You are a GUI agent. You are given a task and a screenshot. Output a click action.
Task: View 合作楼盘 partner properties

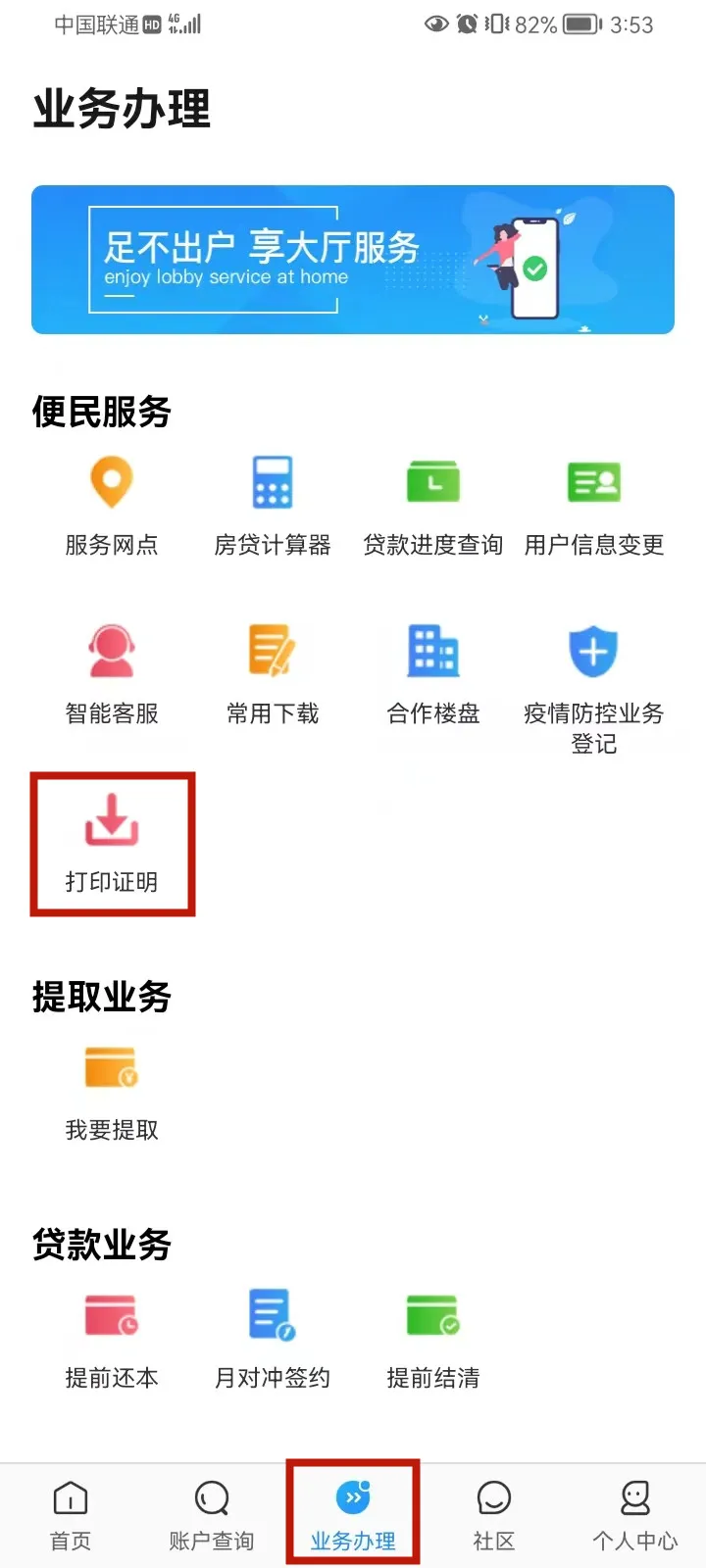pyautogui.click(x=432, y=674)
